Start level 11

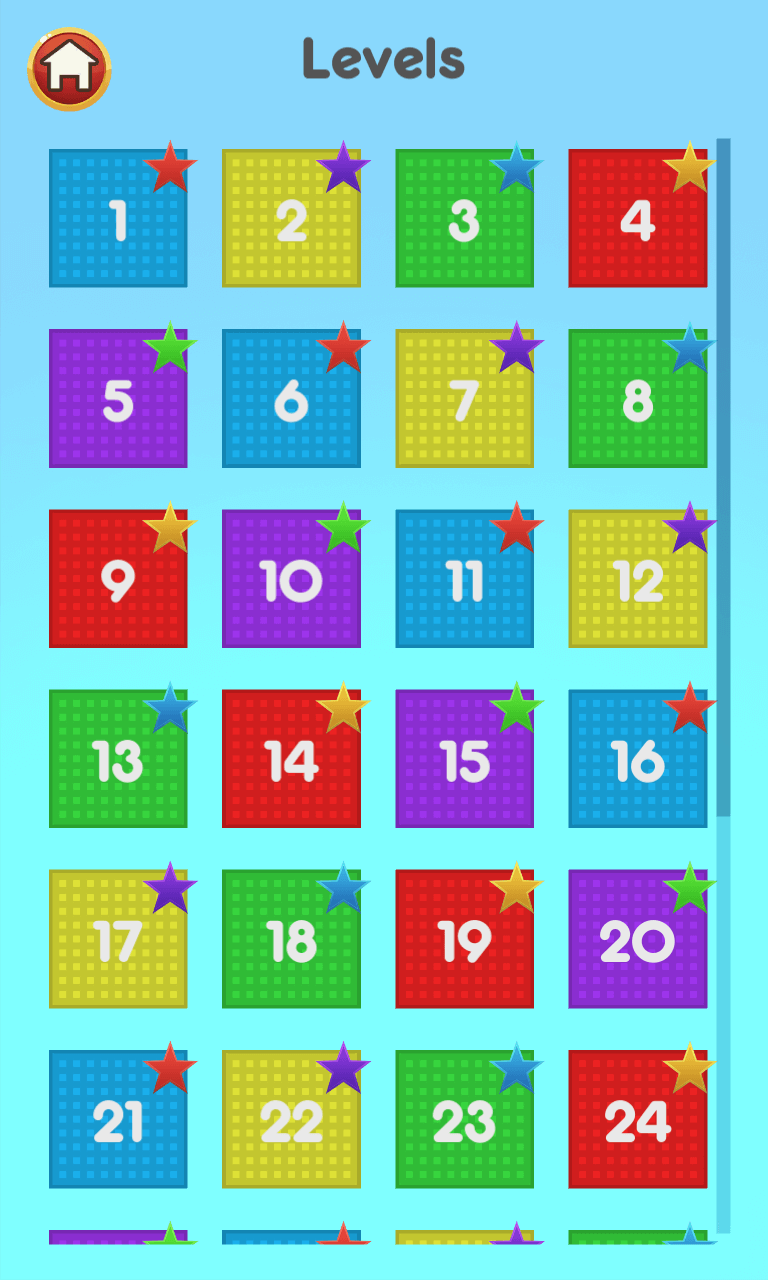click(464, 579)
